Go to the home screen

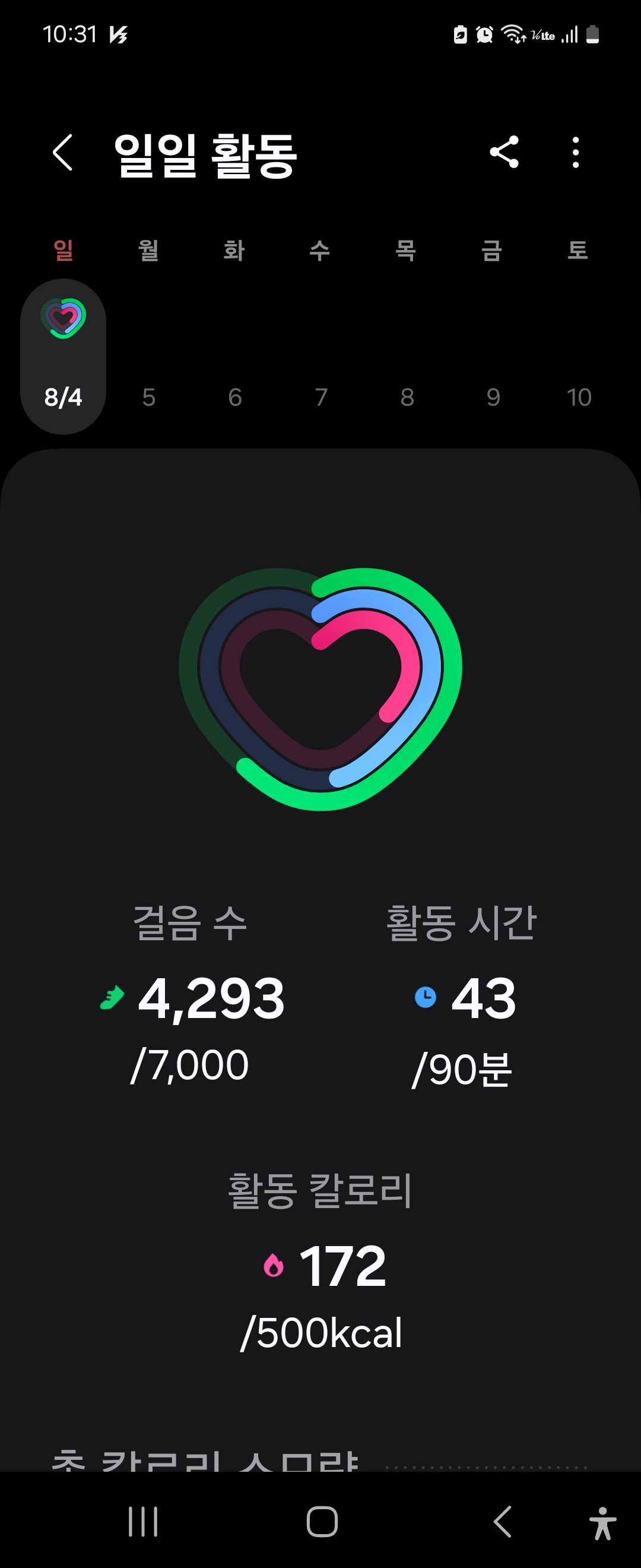[x=322, y=1522]
